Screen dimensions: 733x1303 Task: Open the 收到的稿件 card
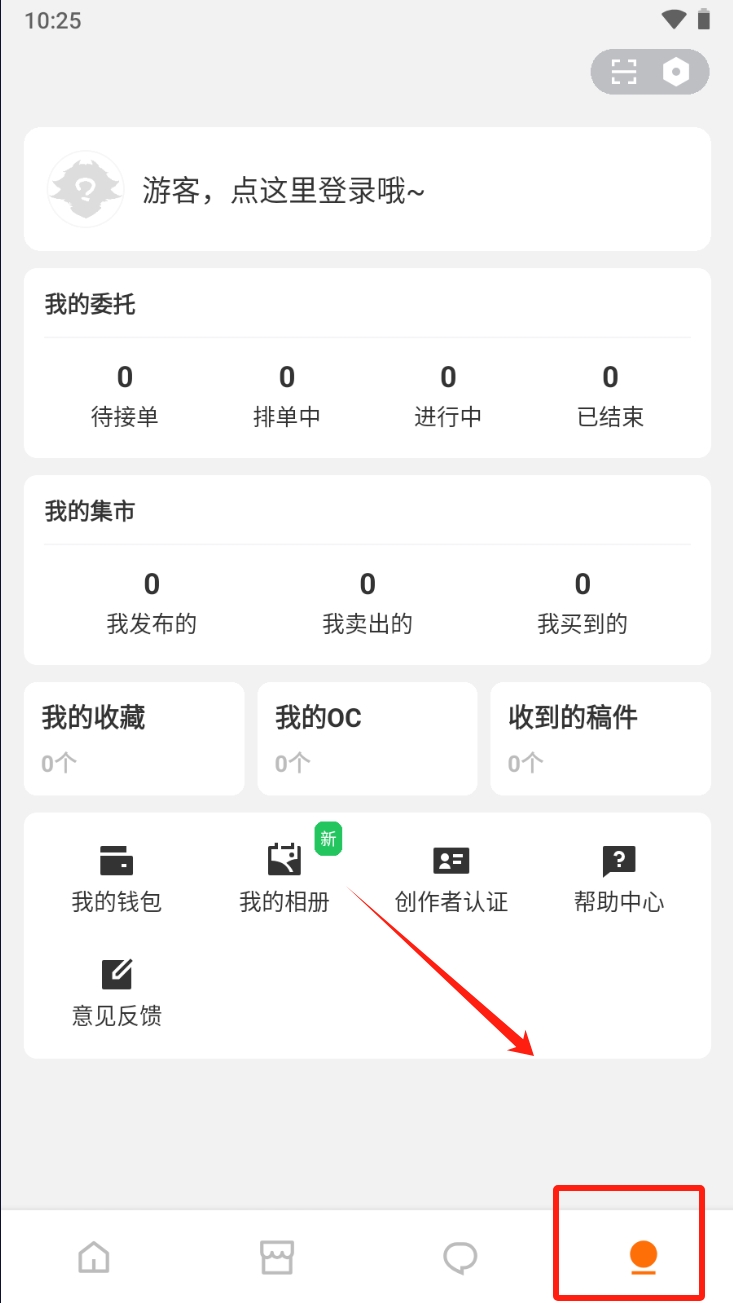600,738
